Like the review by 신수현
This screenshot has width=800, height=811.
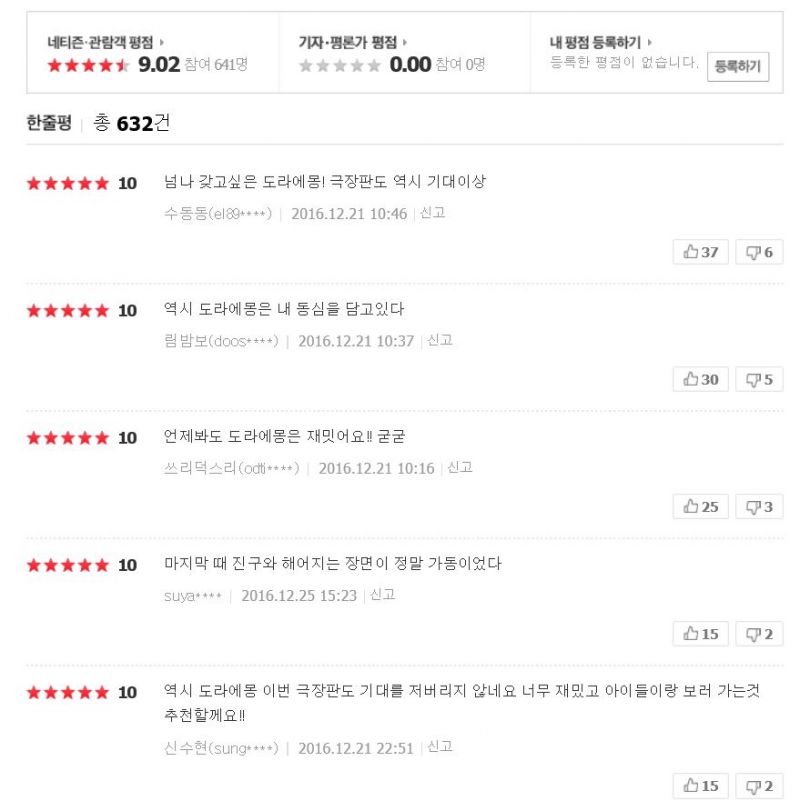(x=701, y=786)
